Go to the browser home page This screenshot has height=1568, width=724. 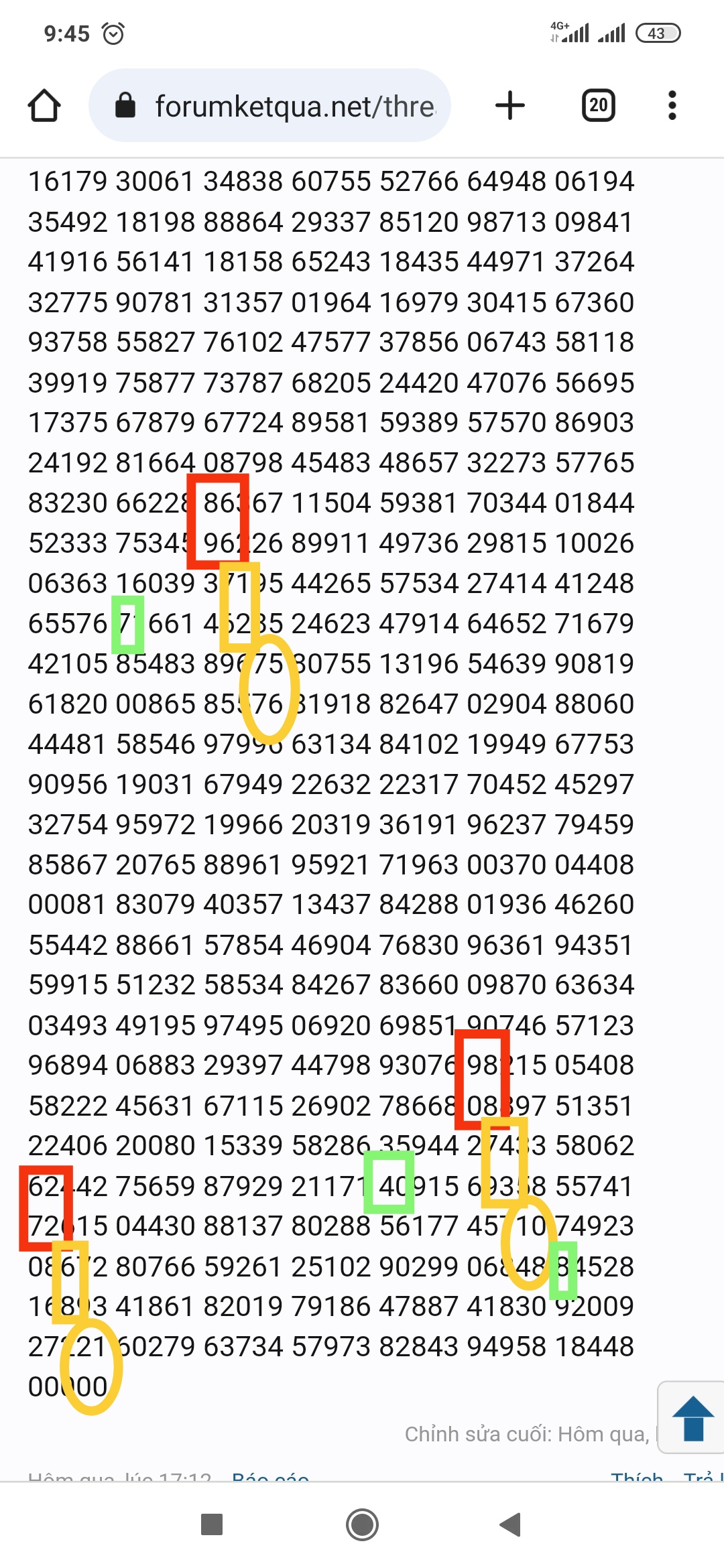click(44, 106)
